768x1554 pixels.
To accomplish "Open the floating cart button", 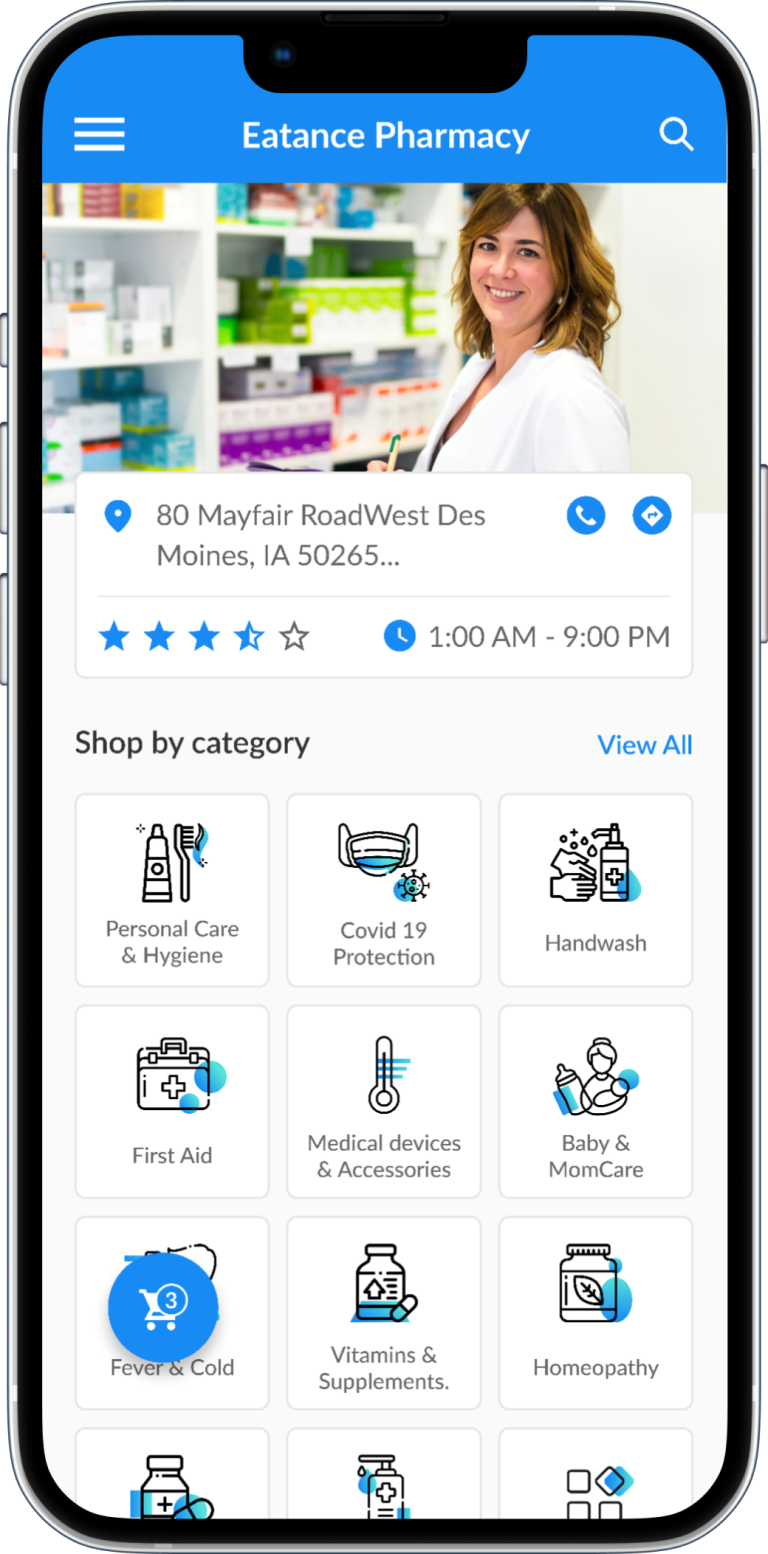I will coord(163,1307).
